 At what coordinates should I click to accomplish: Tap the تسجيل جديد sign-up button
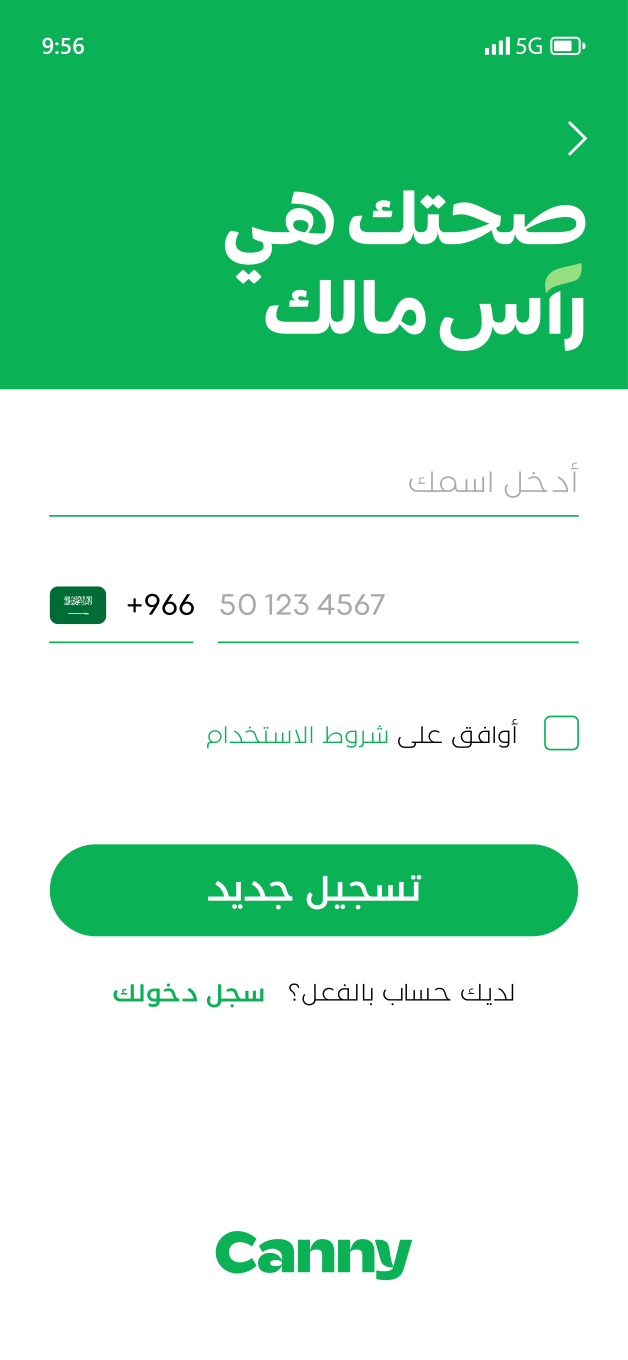(314, 890)
